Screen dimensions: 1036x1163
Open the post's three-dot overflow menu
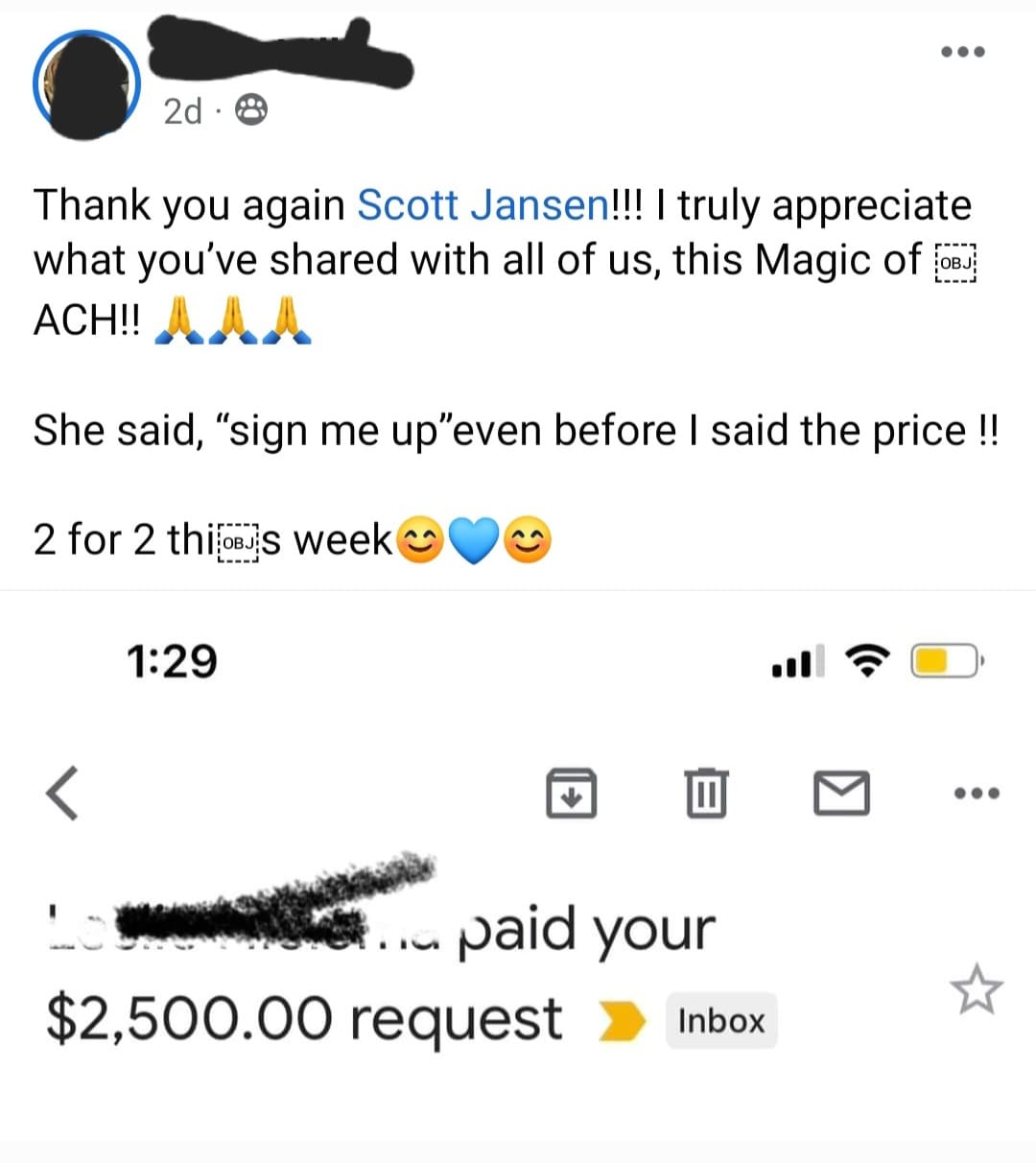point(962,52)
